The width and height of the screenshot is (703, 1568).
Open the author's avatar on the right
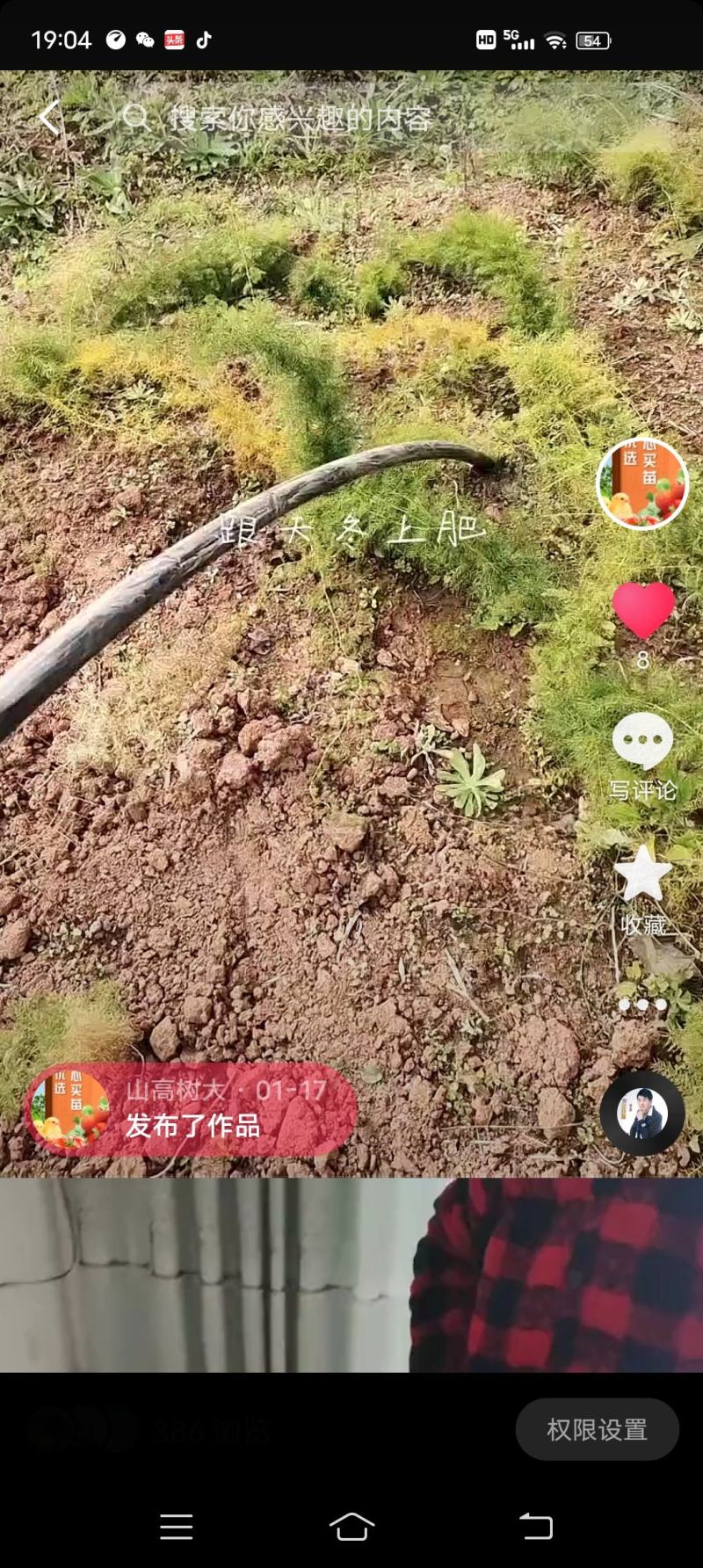pyautogui.click(x=642, y=483)
